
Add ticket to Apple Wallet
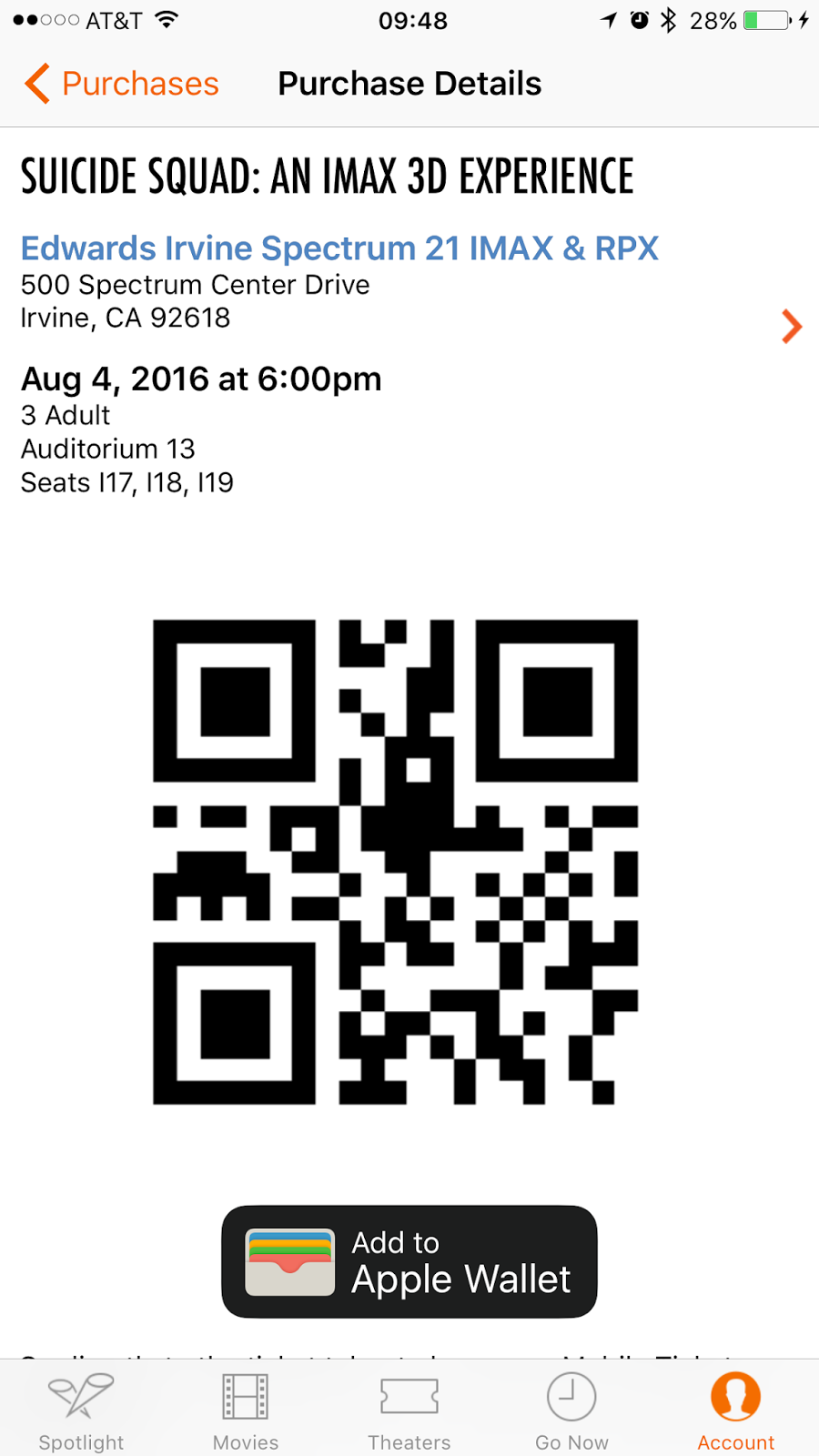(409, 1261)
